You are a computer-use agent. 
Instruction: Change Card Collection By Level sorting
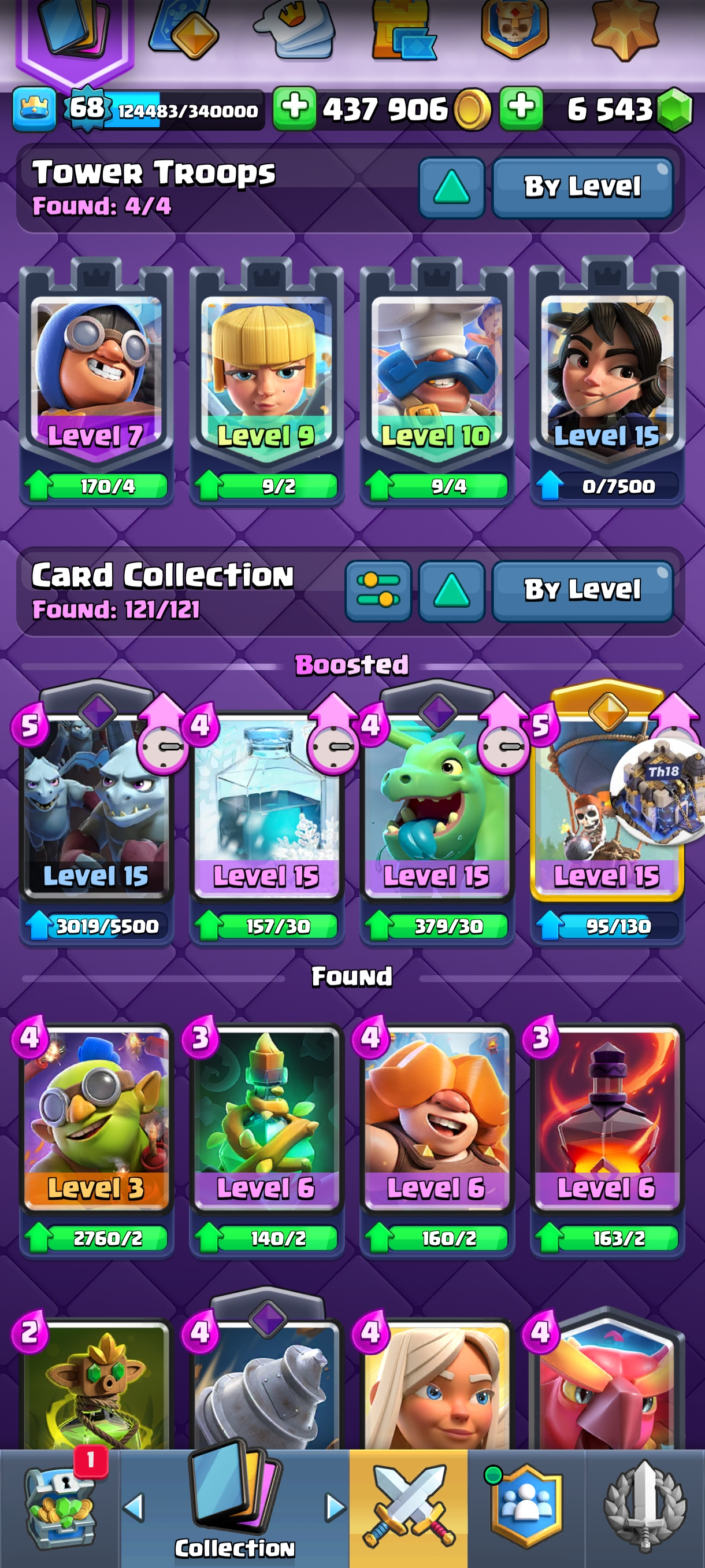tap(582, 590)
